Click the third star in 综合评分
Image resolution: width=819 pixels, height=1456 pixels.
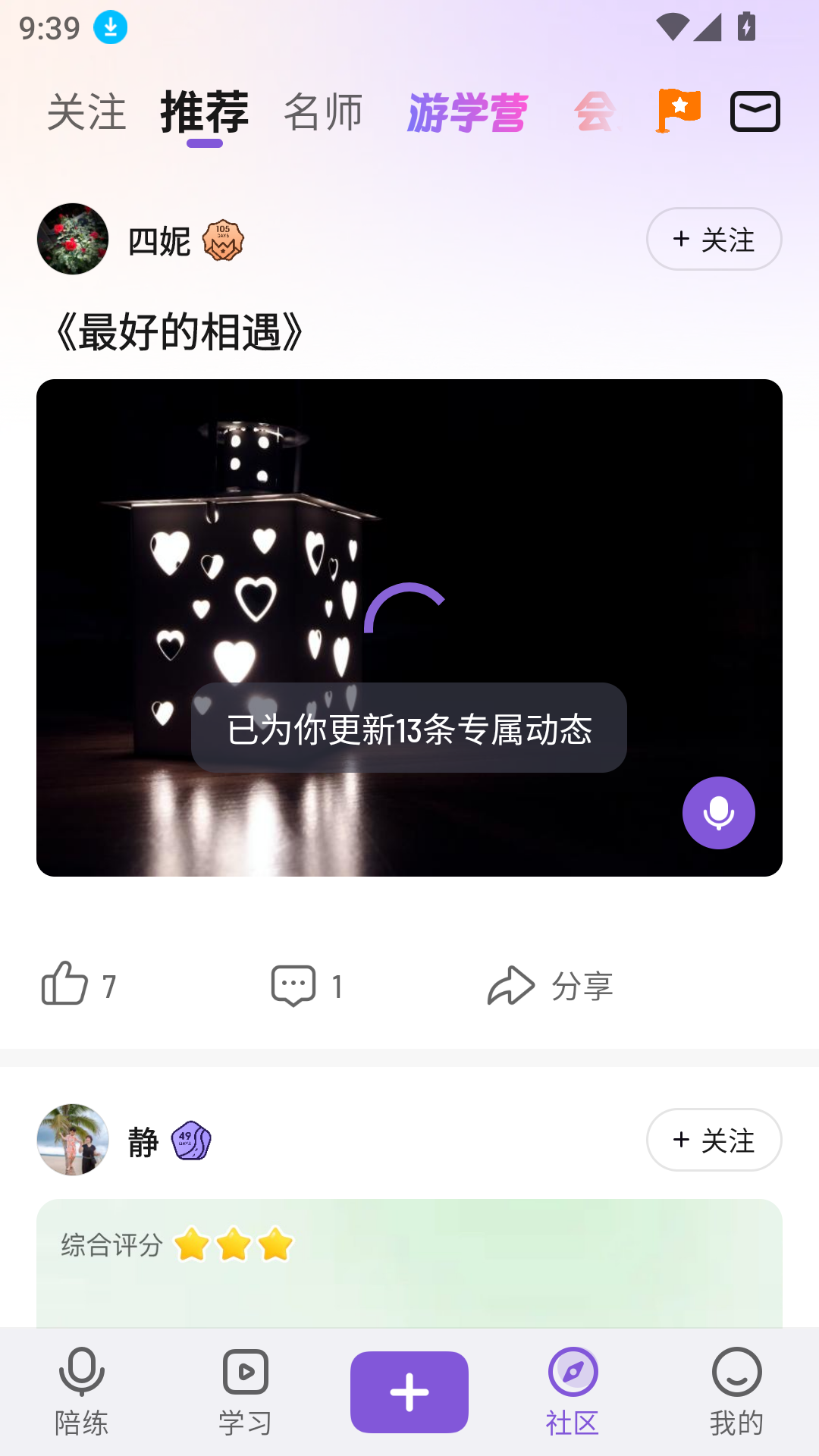276,1242
